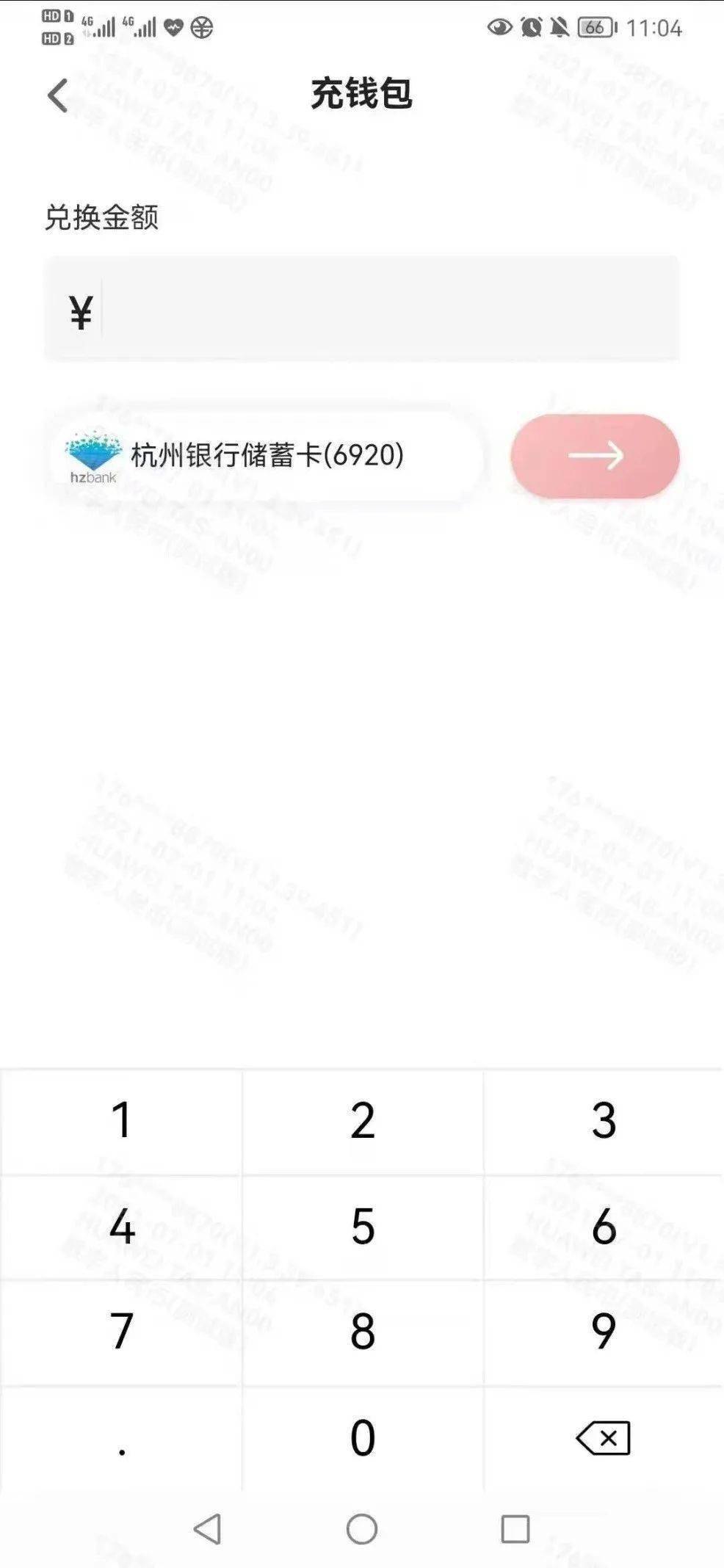Enter digit 9 on the keypad
The image size is (724, 1568).
pyautogui.click(x=603, y=1332)
